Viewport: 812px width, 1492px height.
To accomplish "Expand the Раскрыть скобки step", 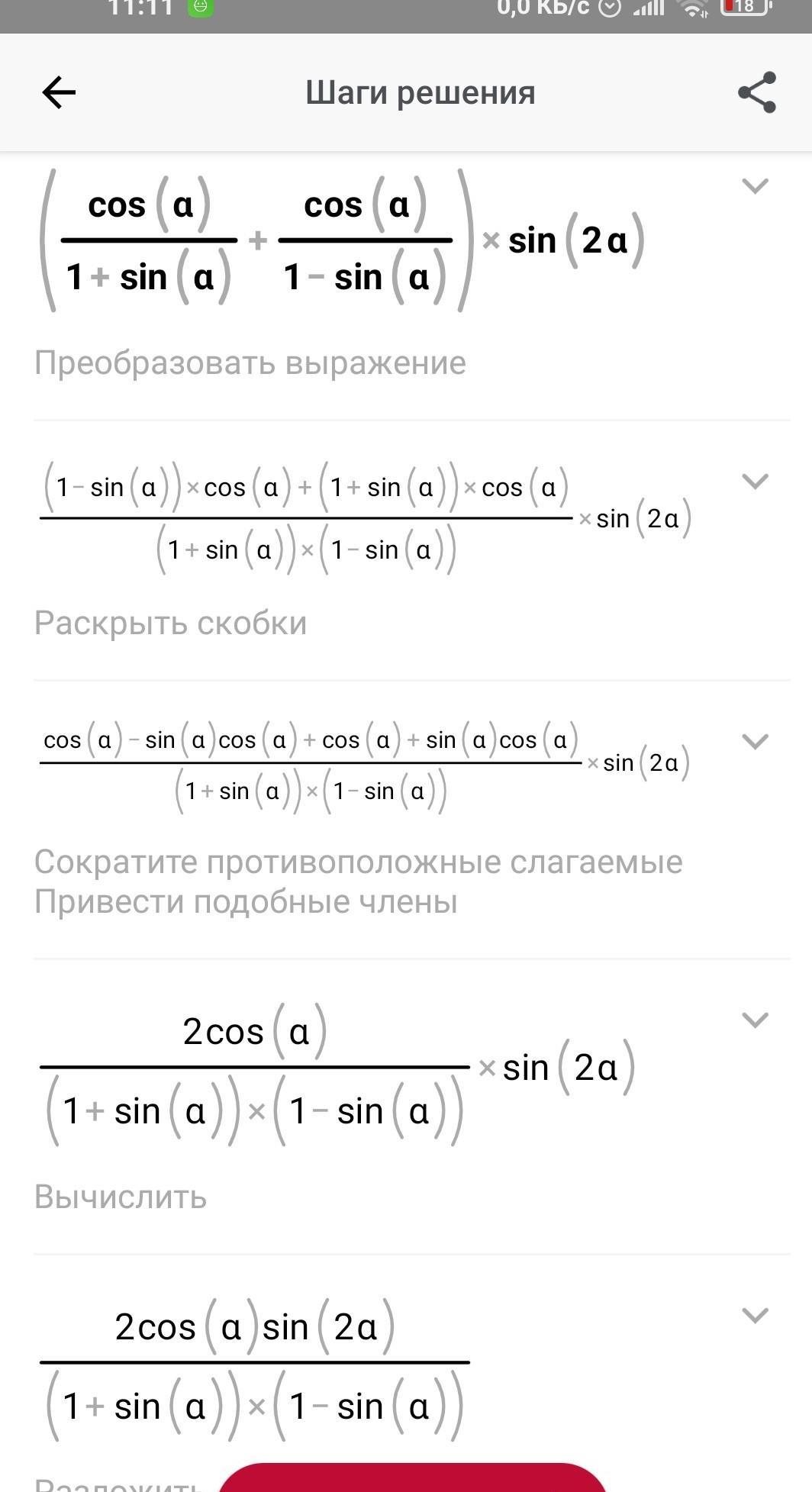I will [755, 481].
